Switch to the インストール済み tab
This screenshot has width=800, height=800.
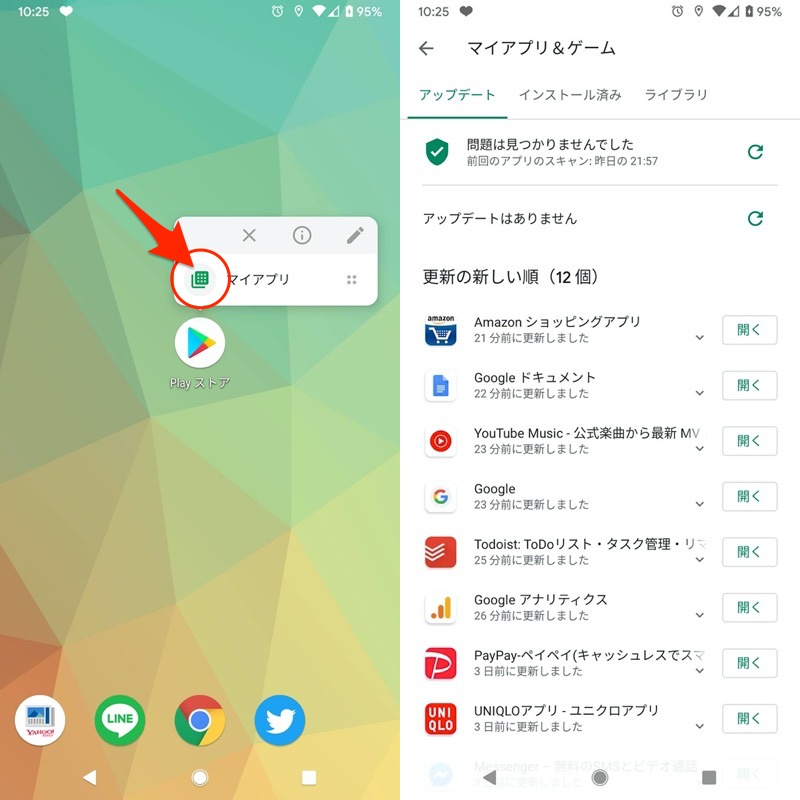point(570,95)
